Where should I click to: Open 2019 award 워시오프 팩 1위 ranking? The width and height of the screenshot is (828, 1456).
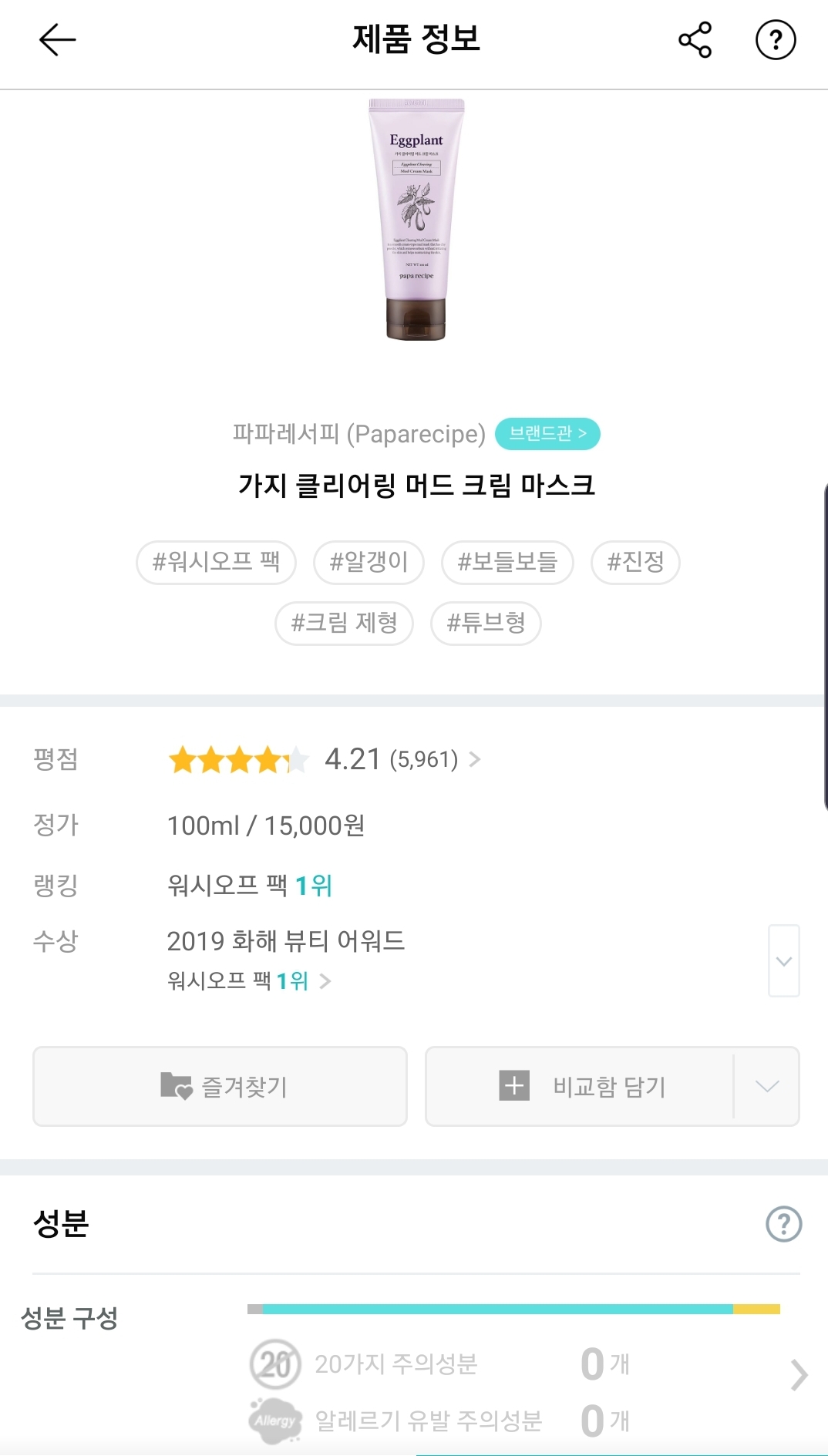[248, 980]
